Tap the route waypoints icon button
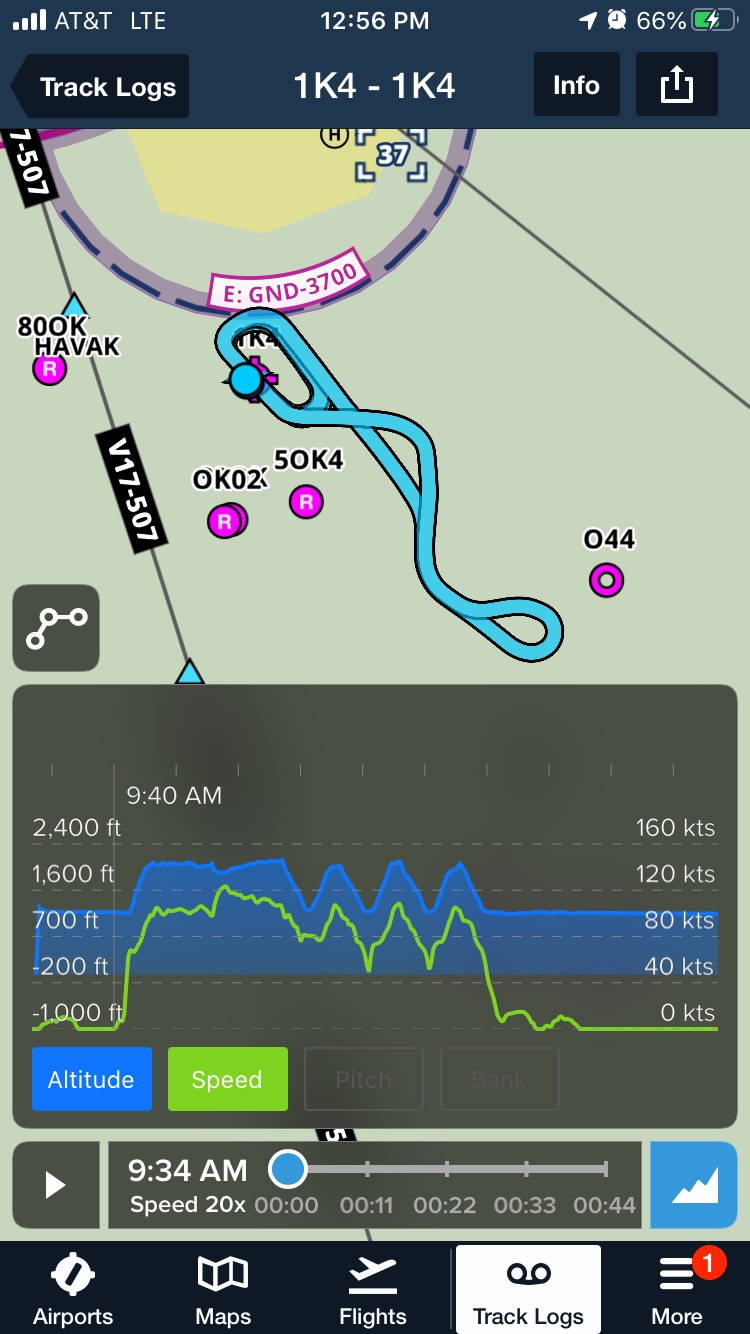 pos(56,628)
